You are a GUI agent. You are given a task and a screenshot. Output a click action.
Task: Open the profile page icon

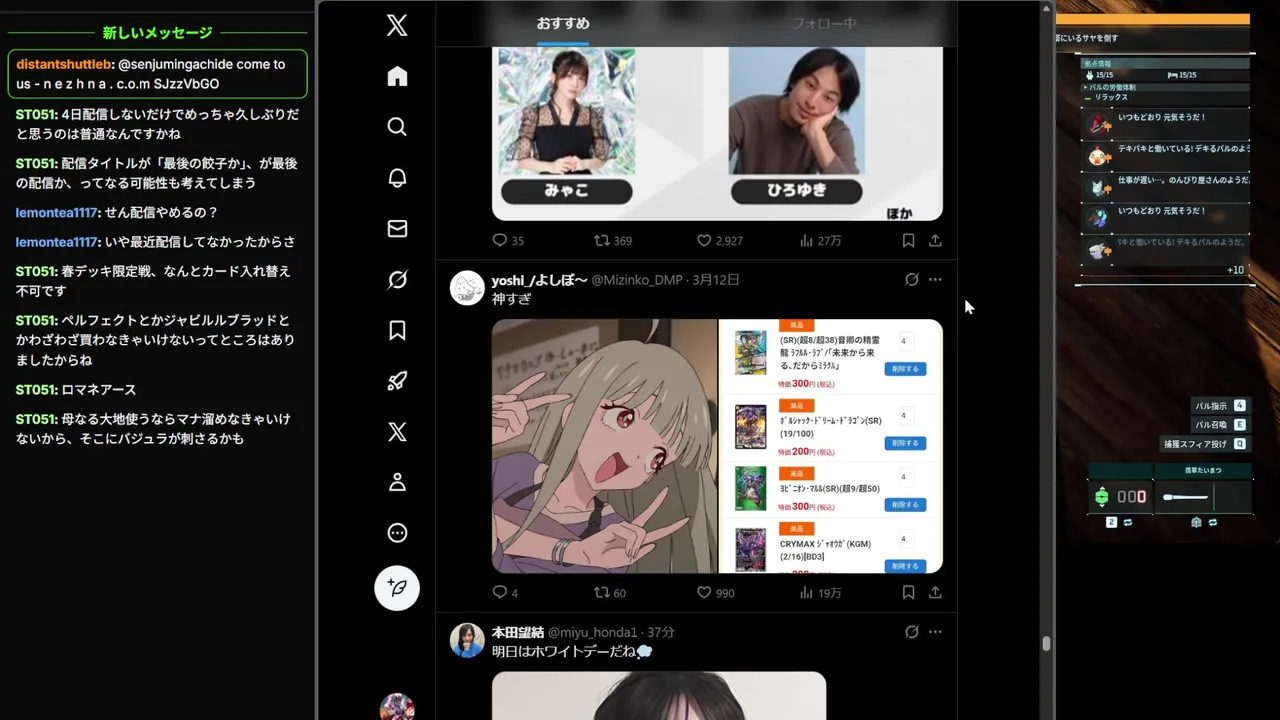[397, 482]
